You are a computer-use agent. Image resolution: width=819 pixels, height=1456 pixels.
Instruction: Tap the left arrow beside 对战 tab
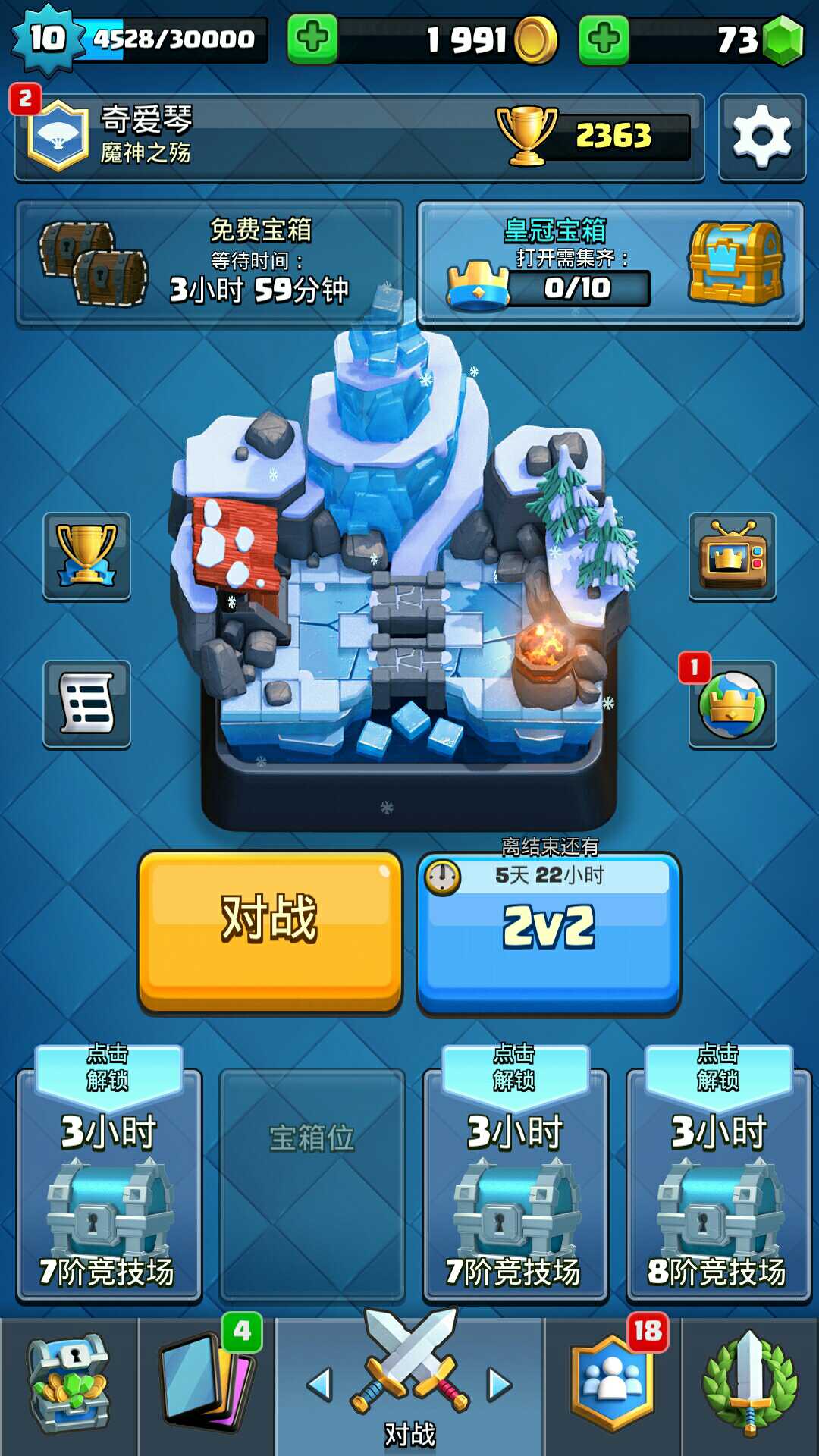pyautogui.click(x=320, y=1385)
